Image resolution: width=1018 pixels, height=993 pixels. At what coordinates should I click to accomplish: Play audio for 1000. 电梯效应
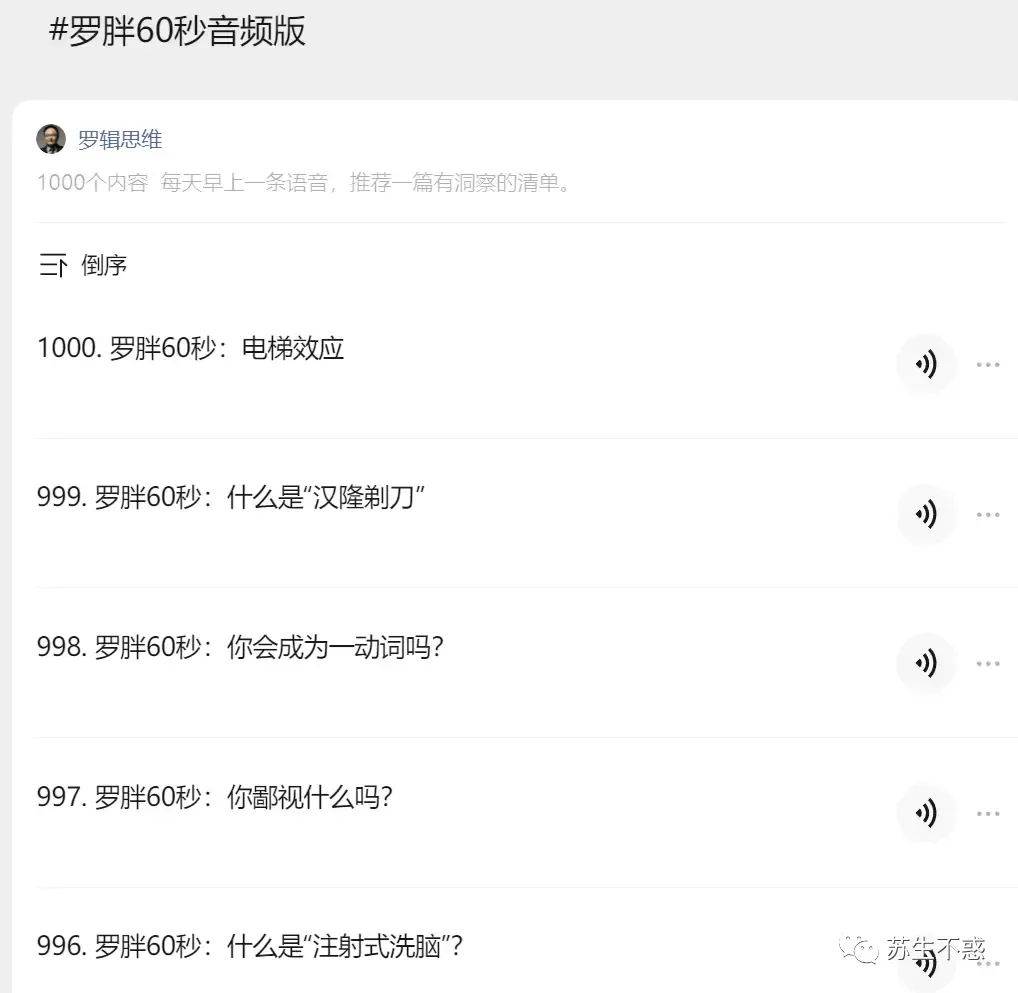926,364
